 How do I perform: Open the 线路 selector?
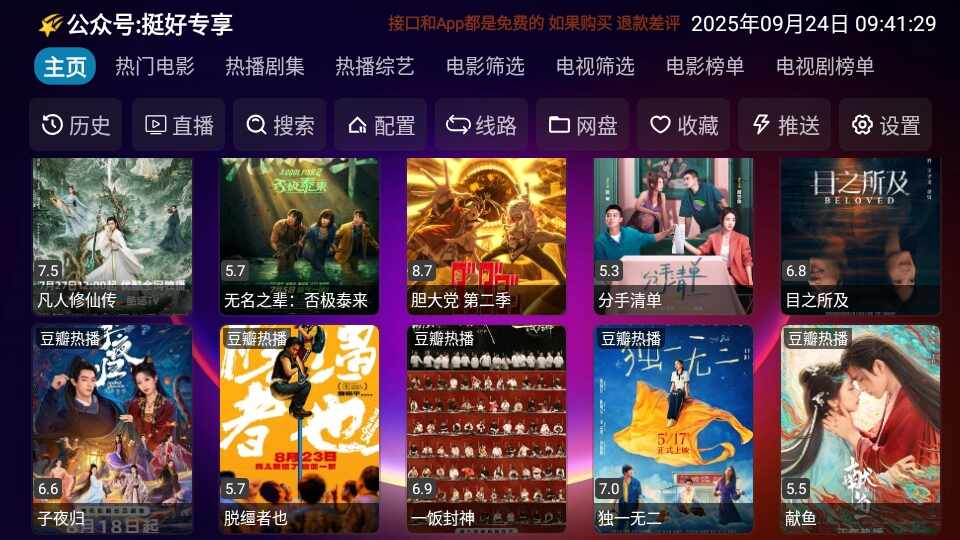[482, 125]
